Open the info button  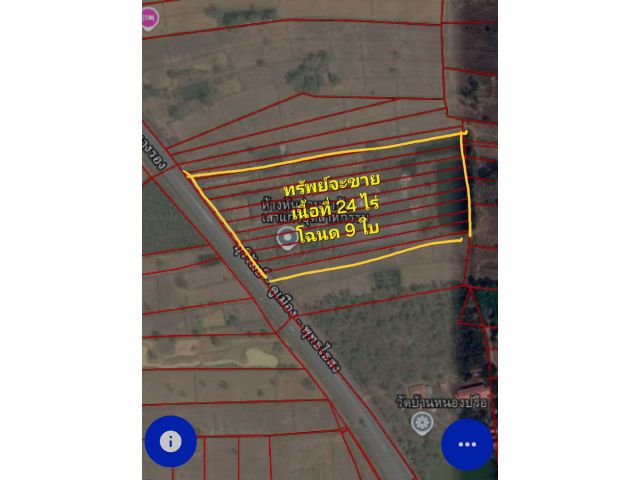pos(170,441)
